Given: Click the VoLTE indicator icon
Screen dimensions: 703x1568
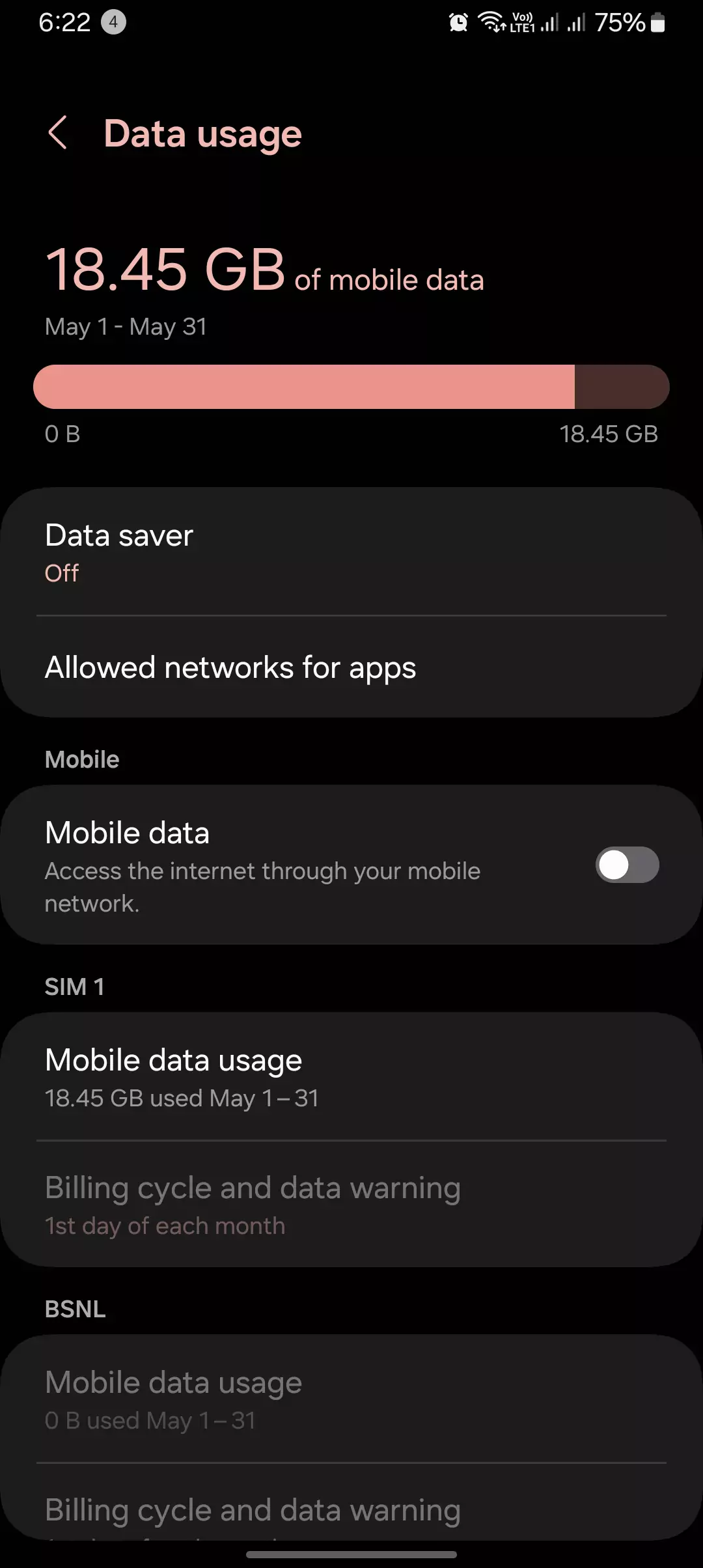Looking at the screenshot, I should tap(525, 21).
